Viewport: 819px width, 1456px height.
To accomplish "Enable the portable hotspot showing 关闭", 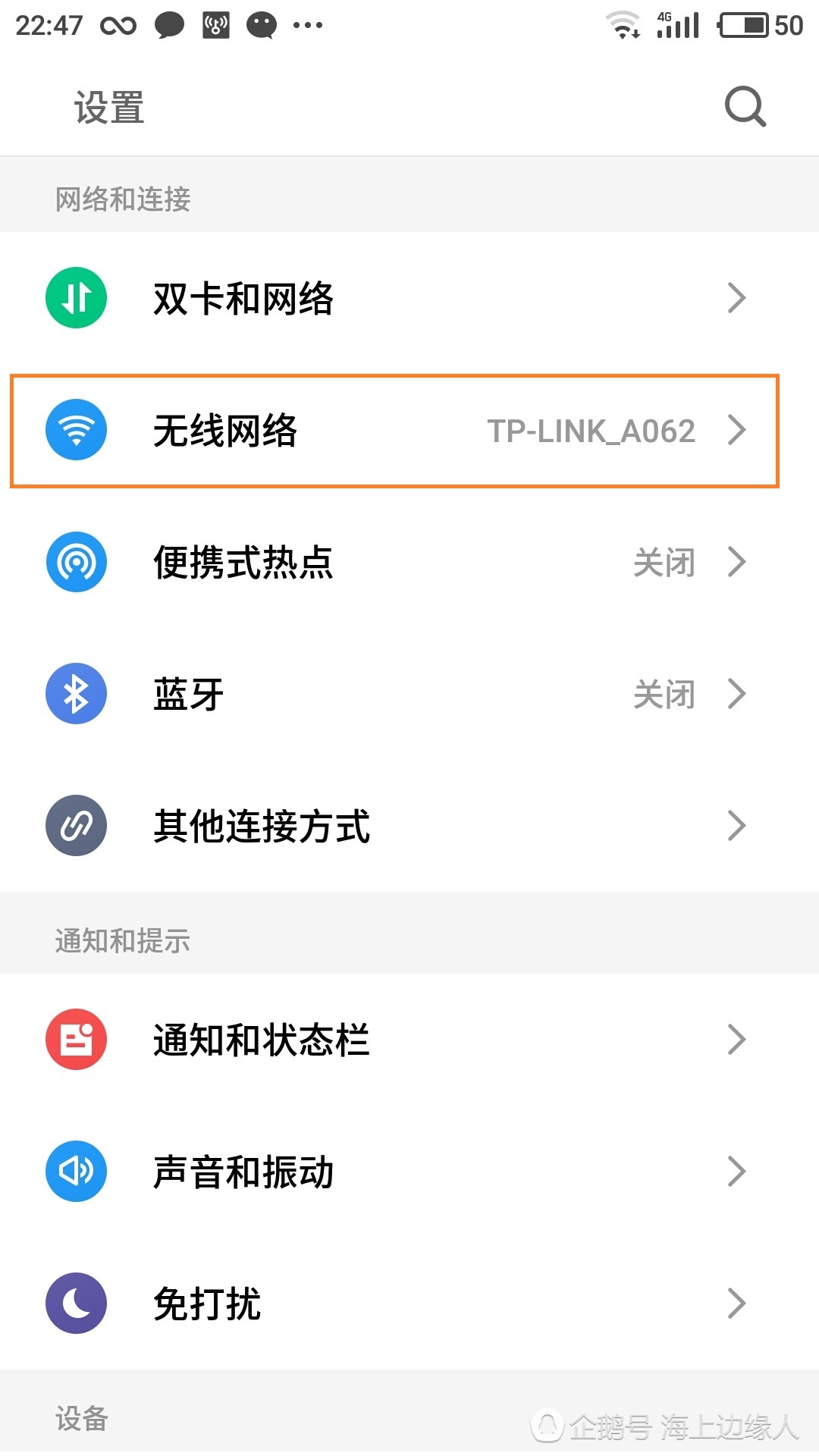I will pos(665,562).
